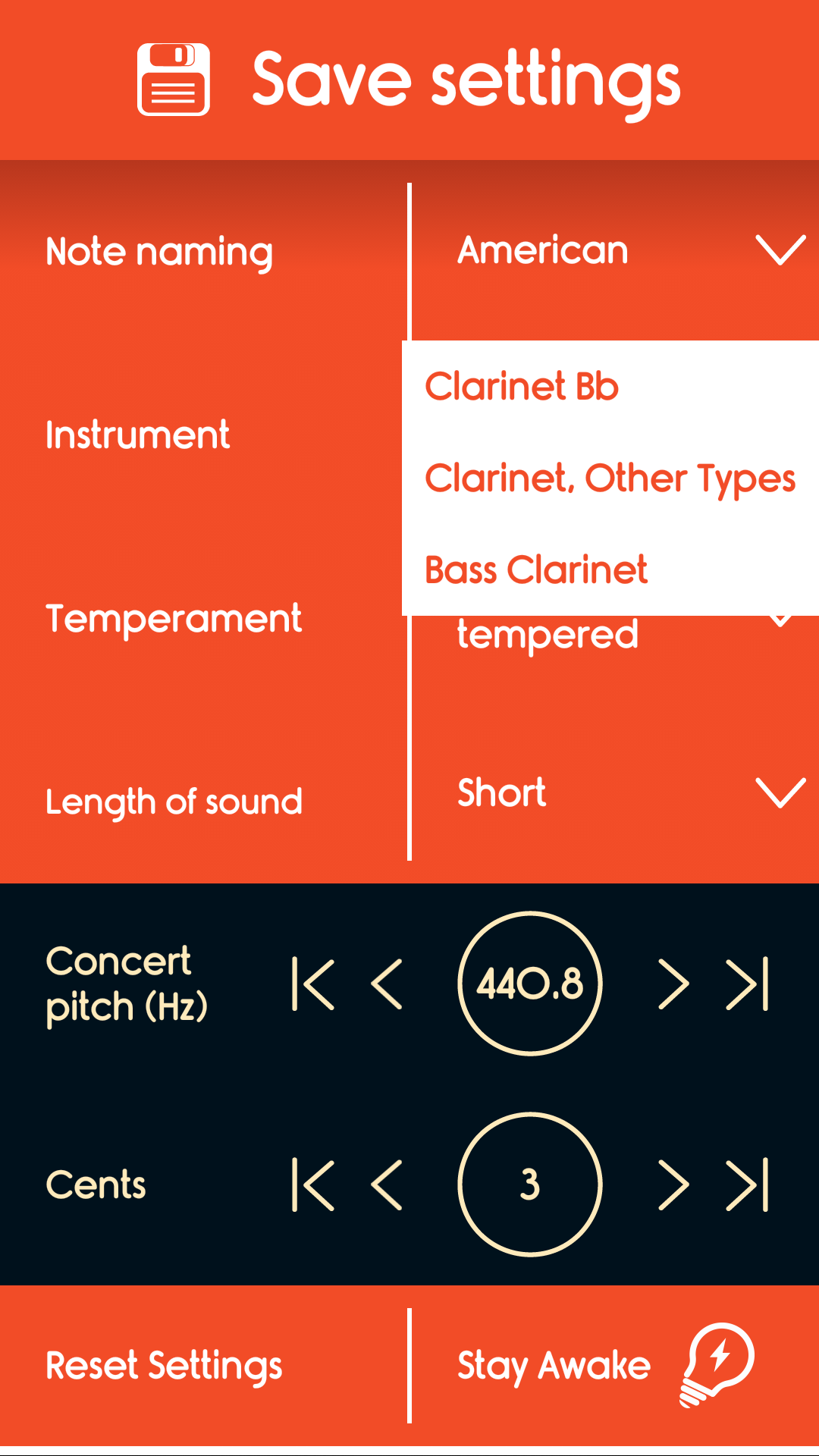Expand the Note naming dropdown
The width and height of the screenshot is (819, 1456).
pyautogui.click(x=614, y=250)
